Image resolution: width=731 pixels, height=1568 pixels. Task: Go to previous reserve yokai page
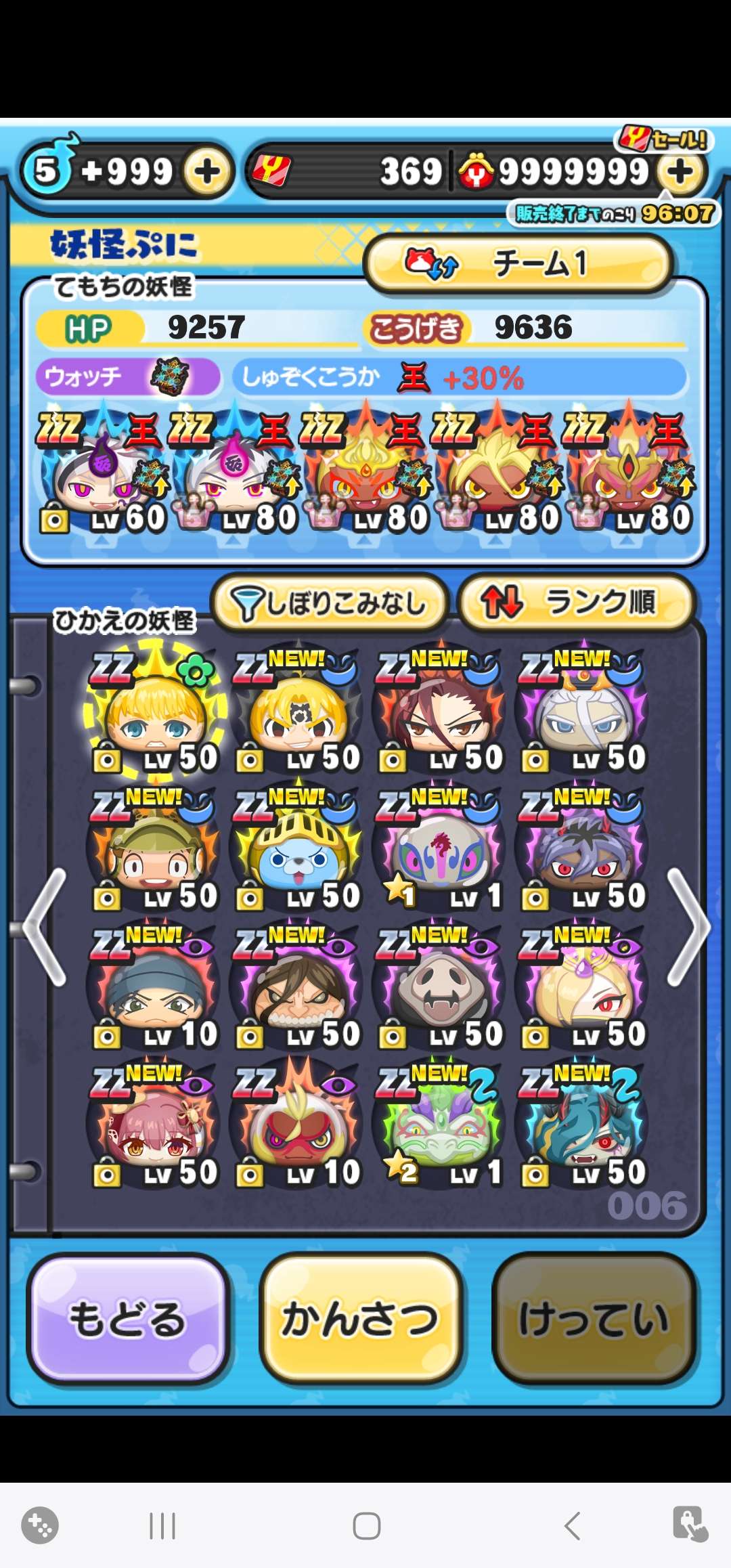45,926
